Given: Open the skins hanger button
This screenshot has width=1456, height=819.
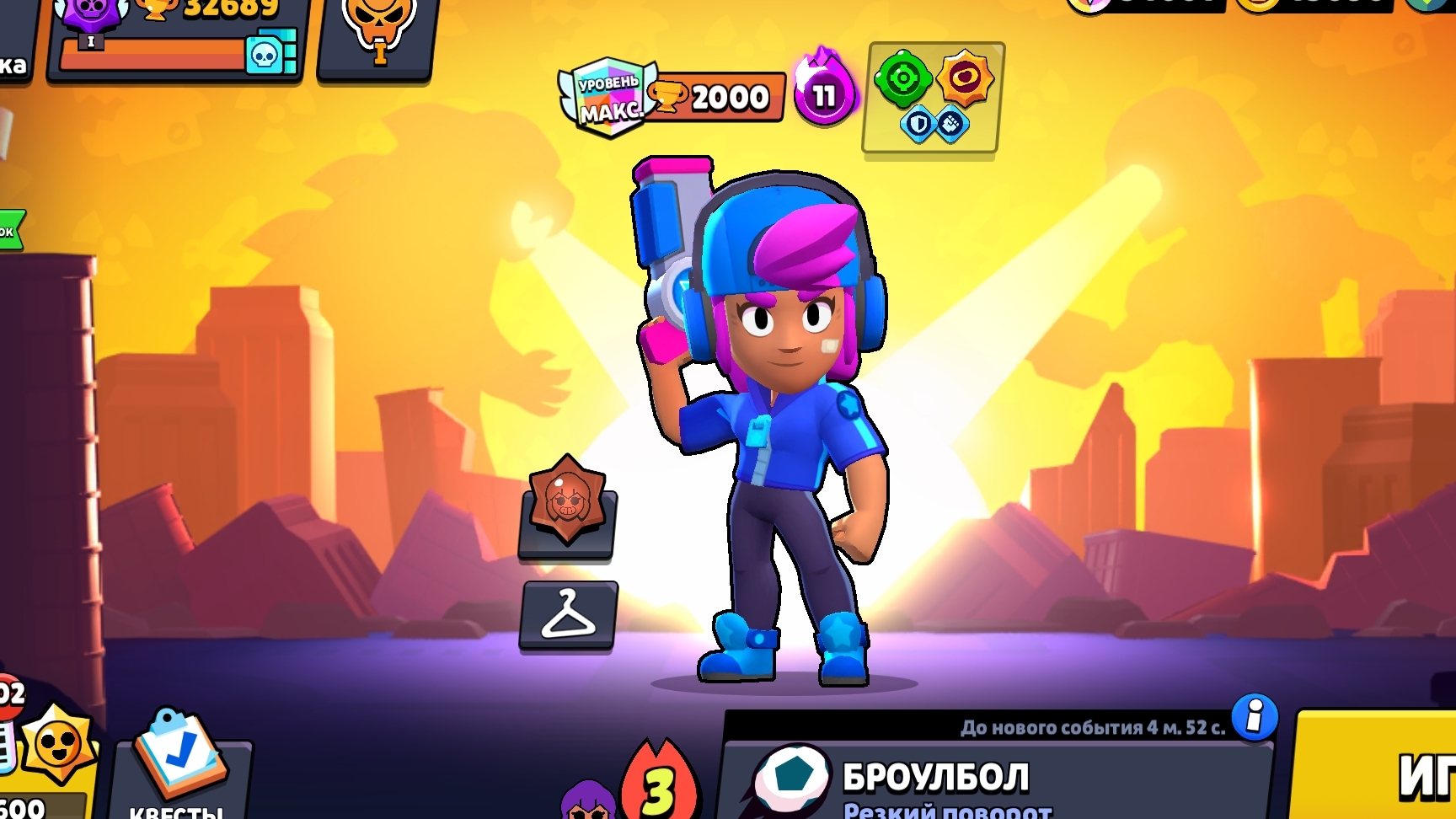Looking at the screenshot, I should [x=568, y=615].
